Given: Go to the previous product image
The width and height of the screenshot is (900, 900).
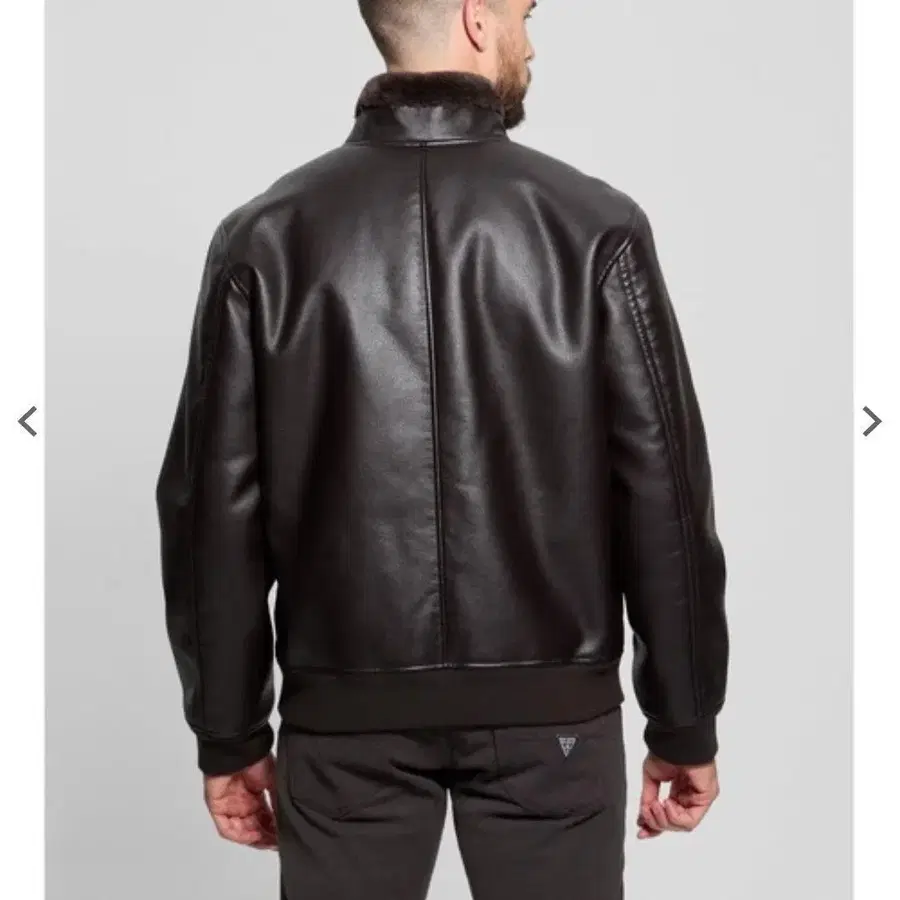Looking at the screenshot, I should [x=28, y=421].
